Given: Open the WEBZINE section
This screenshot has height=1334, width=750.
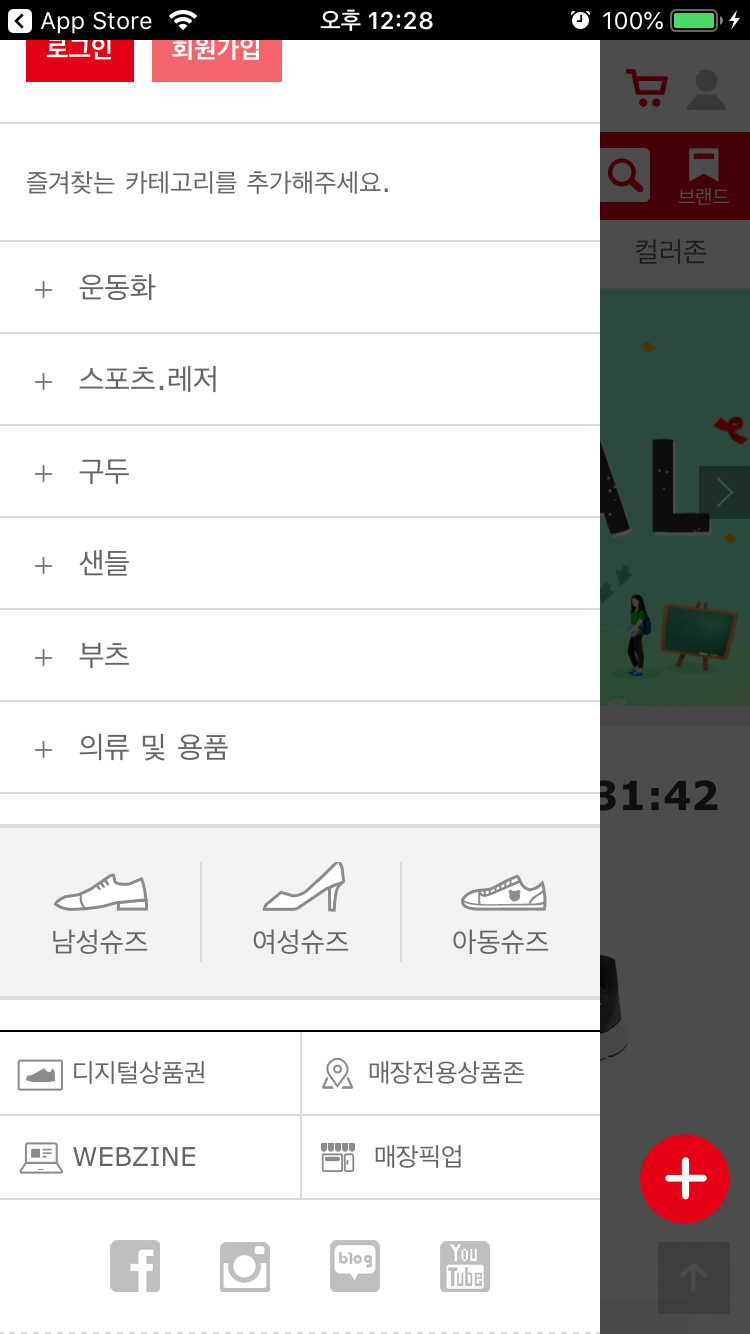Looking at the screenshot, I should point(150,1157).
